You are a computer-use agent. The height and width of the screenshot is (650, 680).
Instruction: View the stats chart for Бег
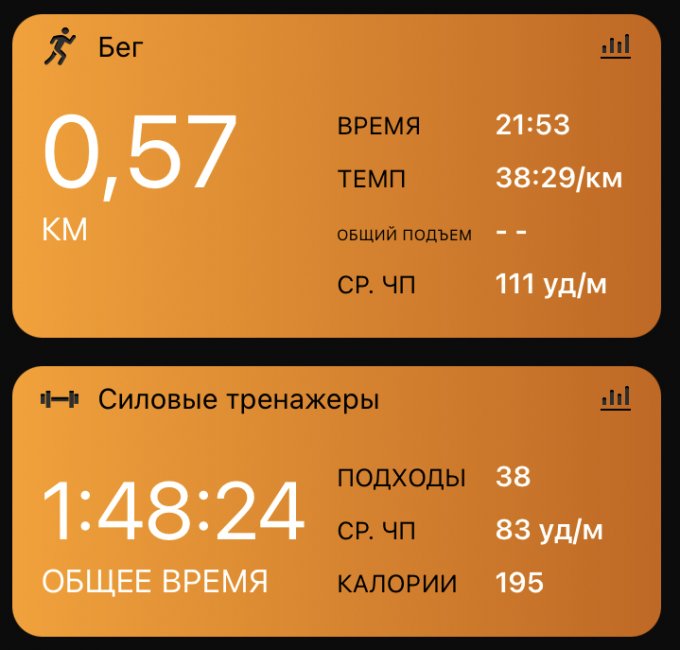(x=615, y=47)
